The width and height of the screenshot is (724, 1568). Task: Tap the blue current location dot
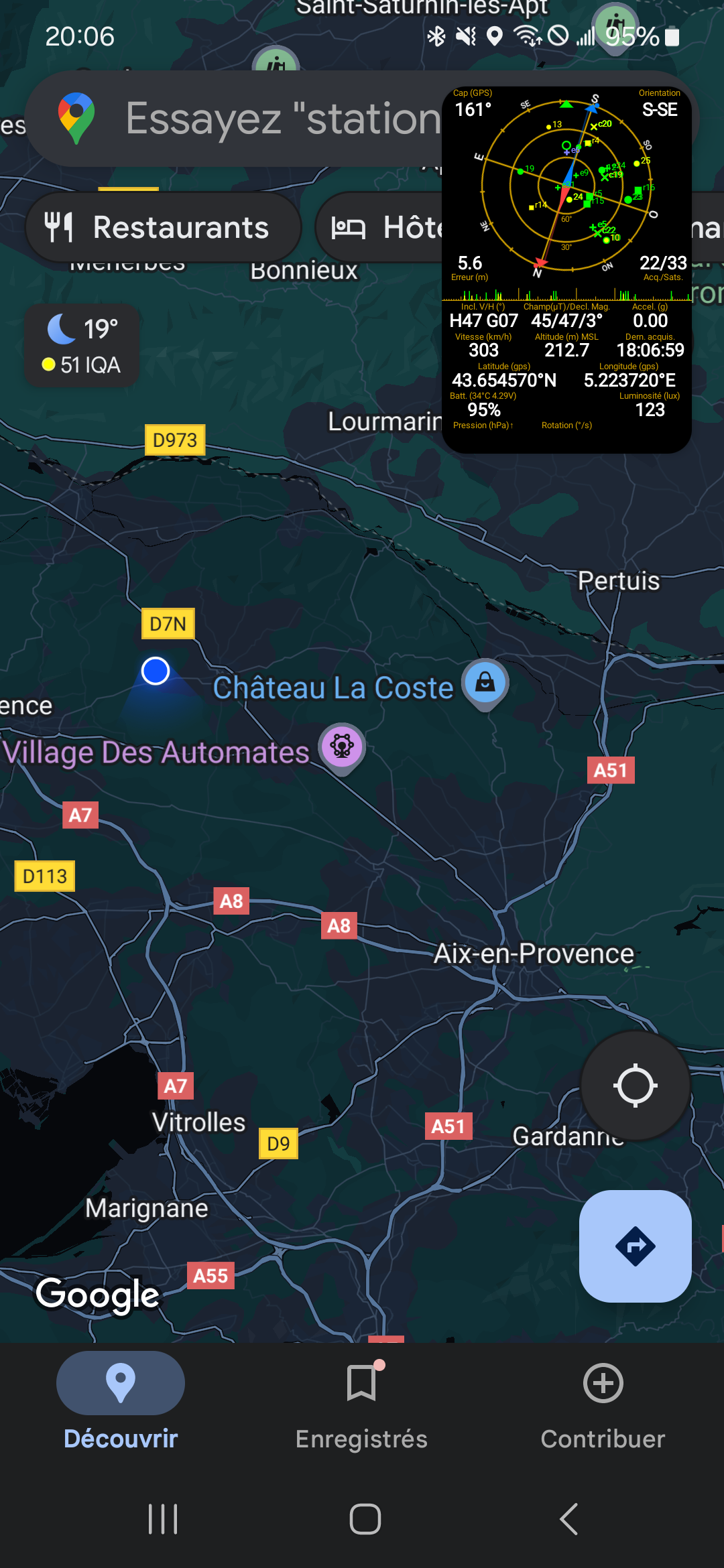point(156,671)
